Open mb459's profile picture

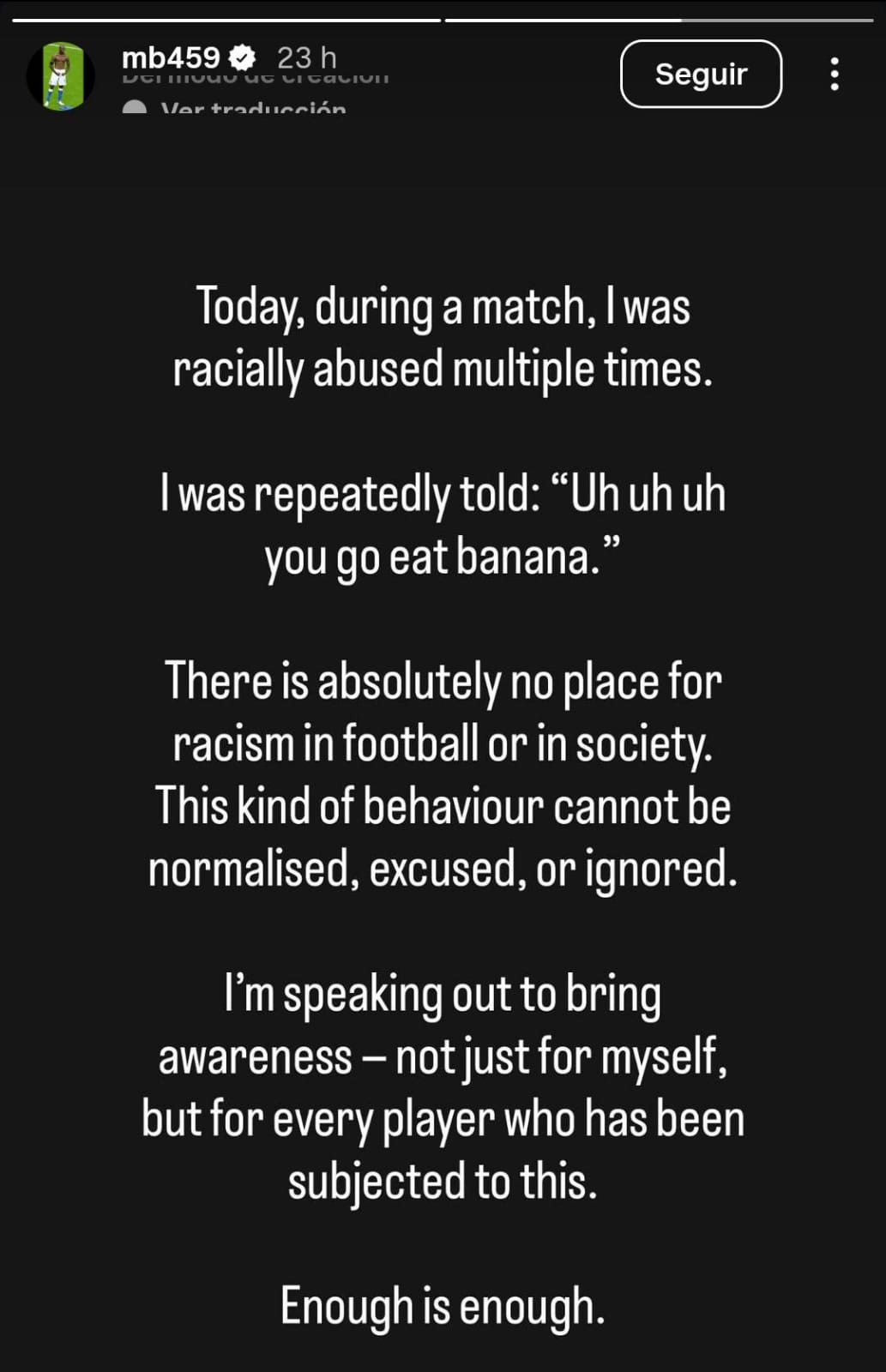pos(60,75)
